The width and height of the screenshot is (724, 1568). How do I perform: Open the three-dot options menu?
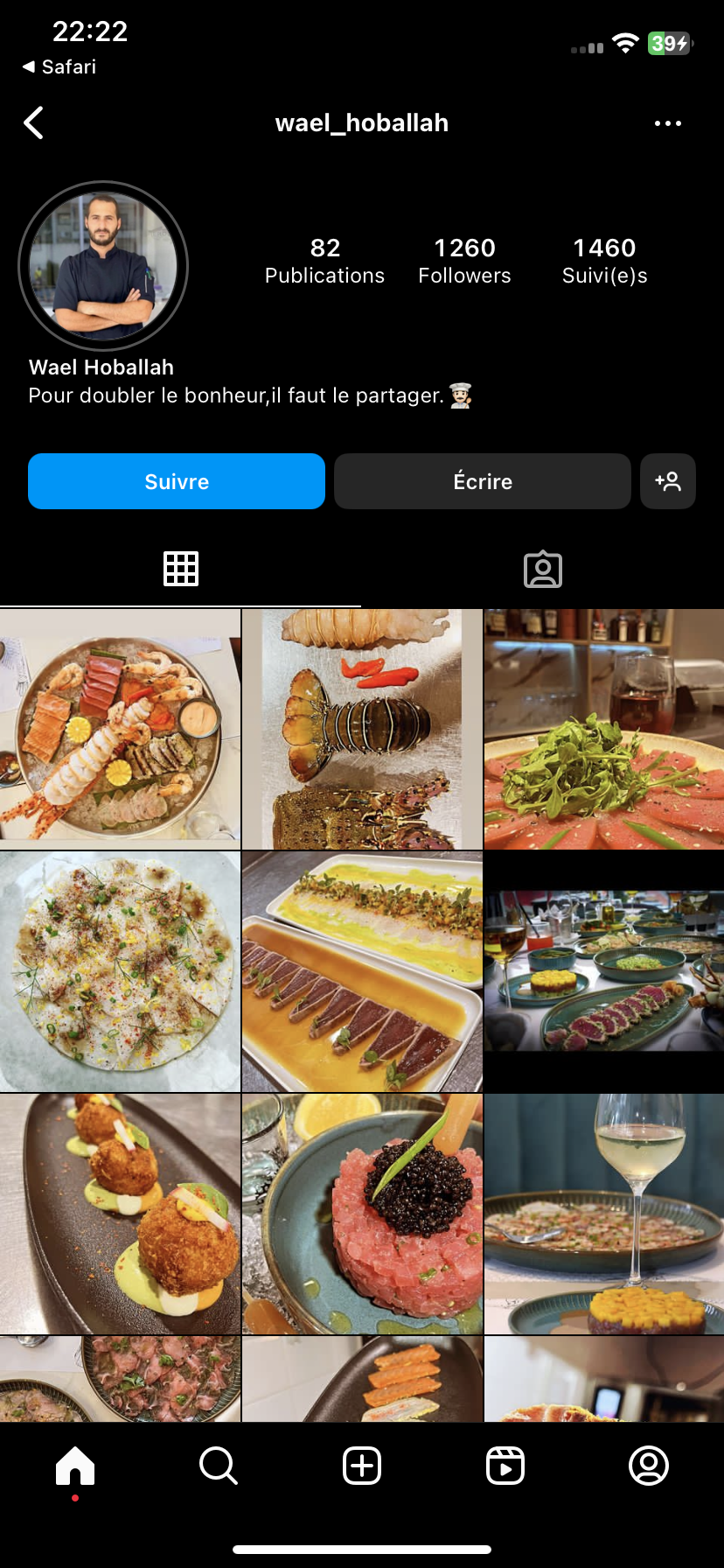pos(667,123)
